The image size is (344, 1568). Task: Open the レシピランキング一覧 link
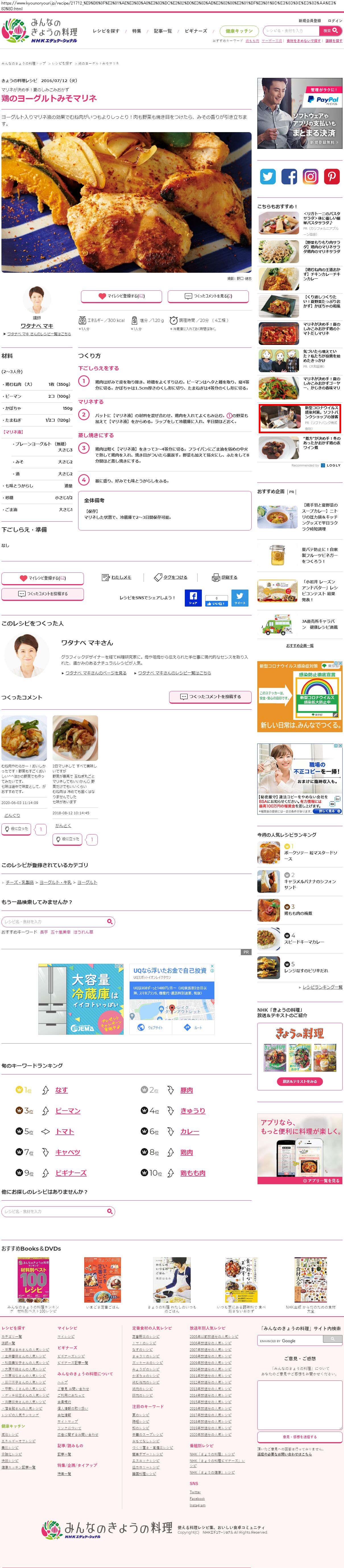click(322, 987)
